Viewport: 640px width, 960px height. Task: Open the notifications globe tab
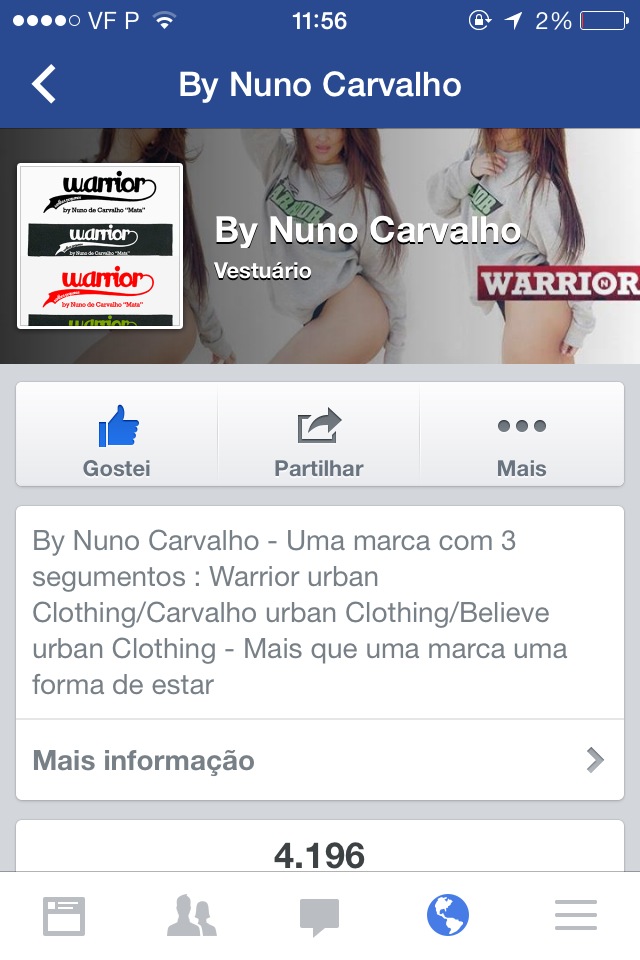(x=447, y=916)
